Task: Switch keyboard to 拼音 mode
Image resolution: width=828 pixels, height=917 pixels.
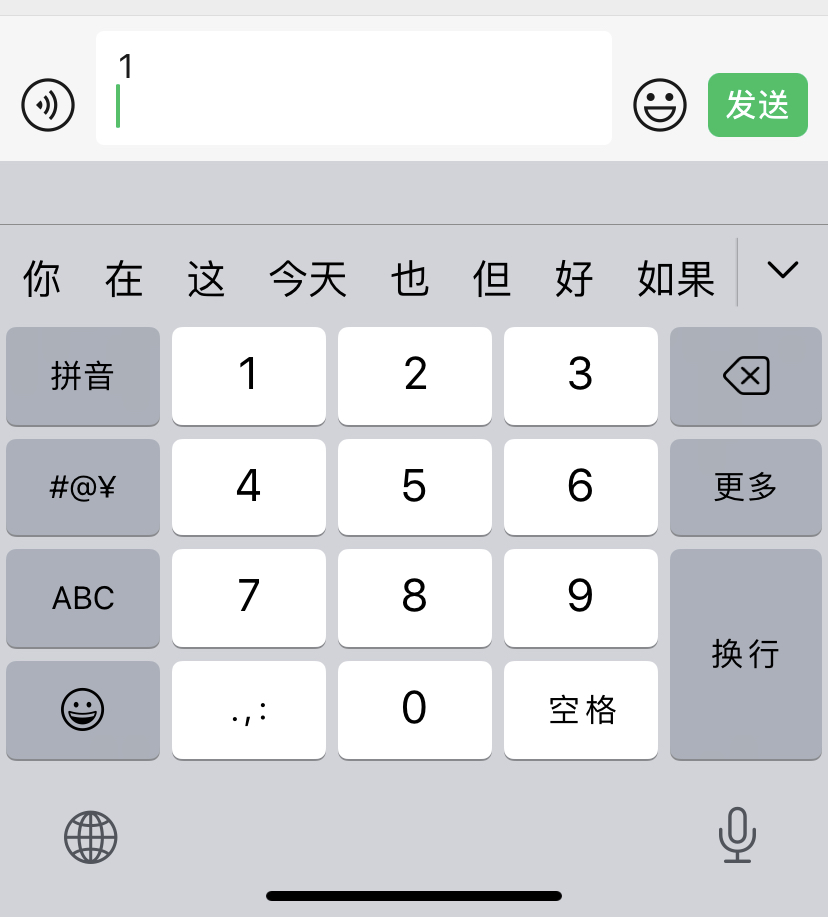Action: point(83,376)
